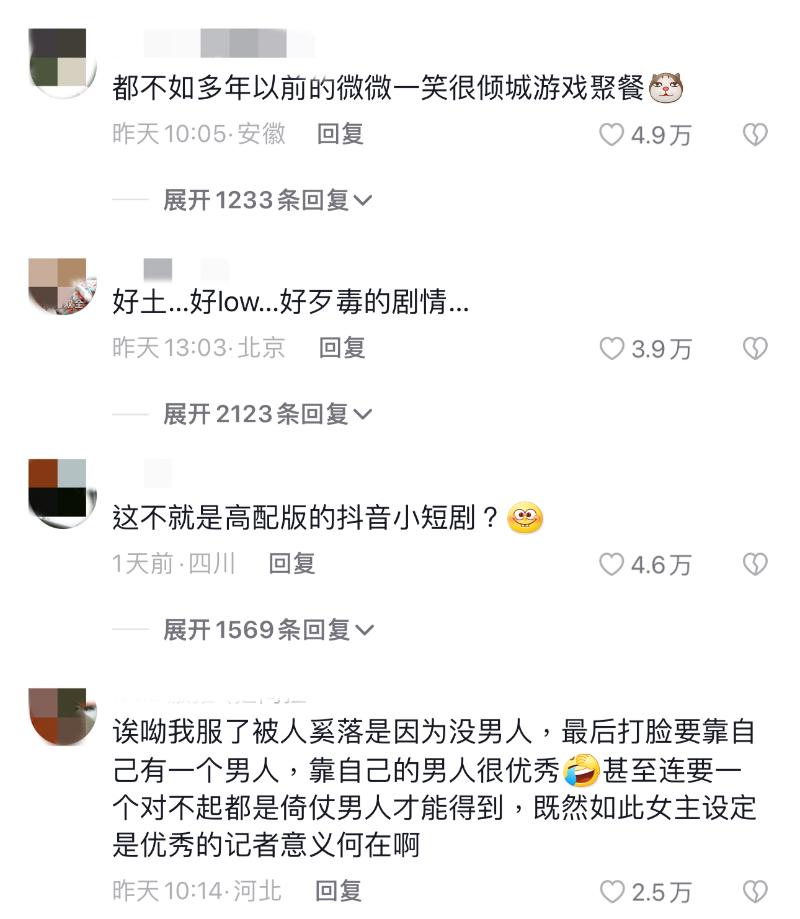Expand 2123 replies
800x919 pixels.
pyautogui.click(x=267, y=414)
